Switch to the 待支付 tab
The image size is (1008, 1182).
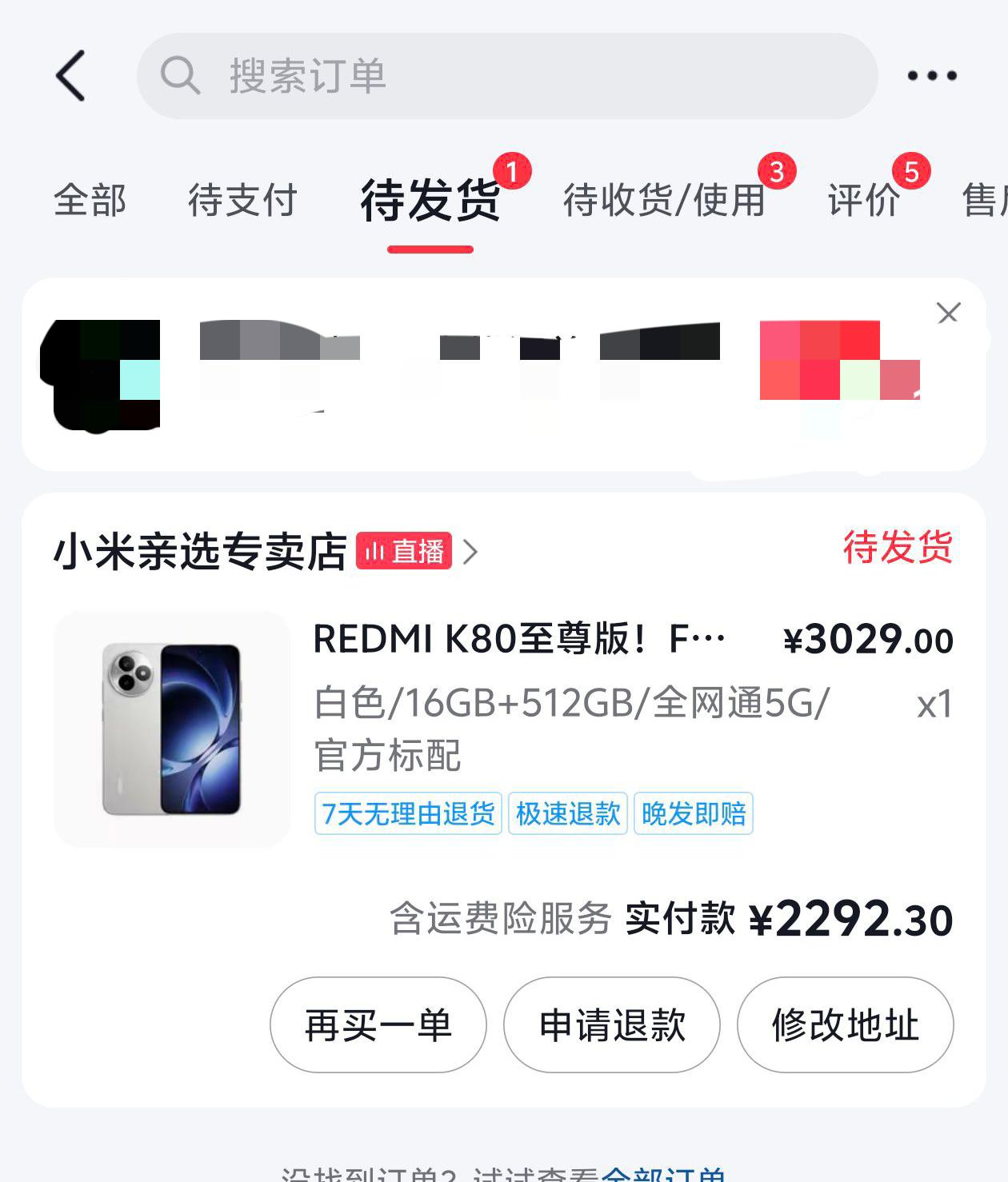pos(242,201)
